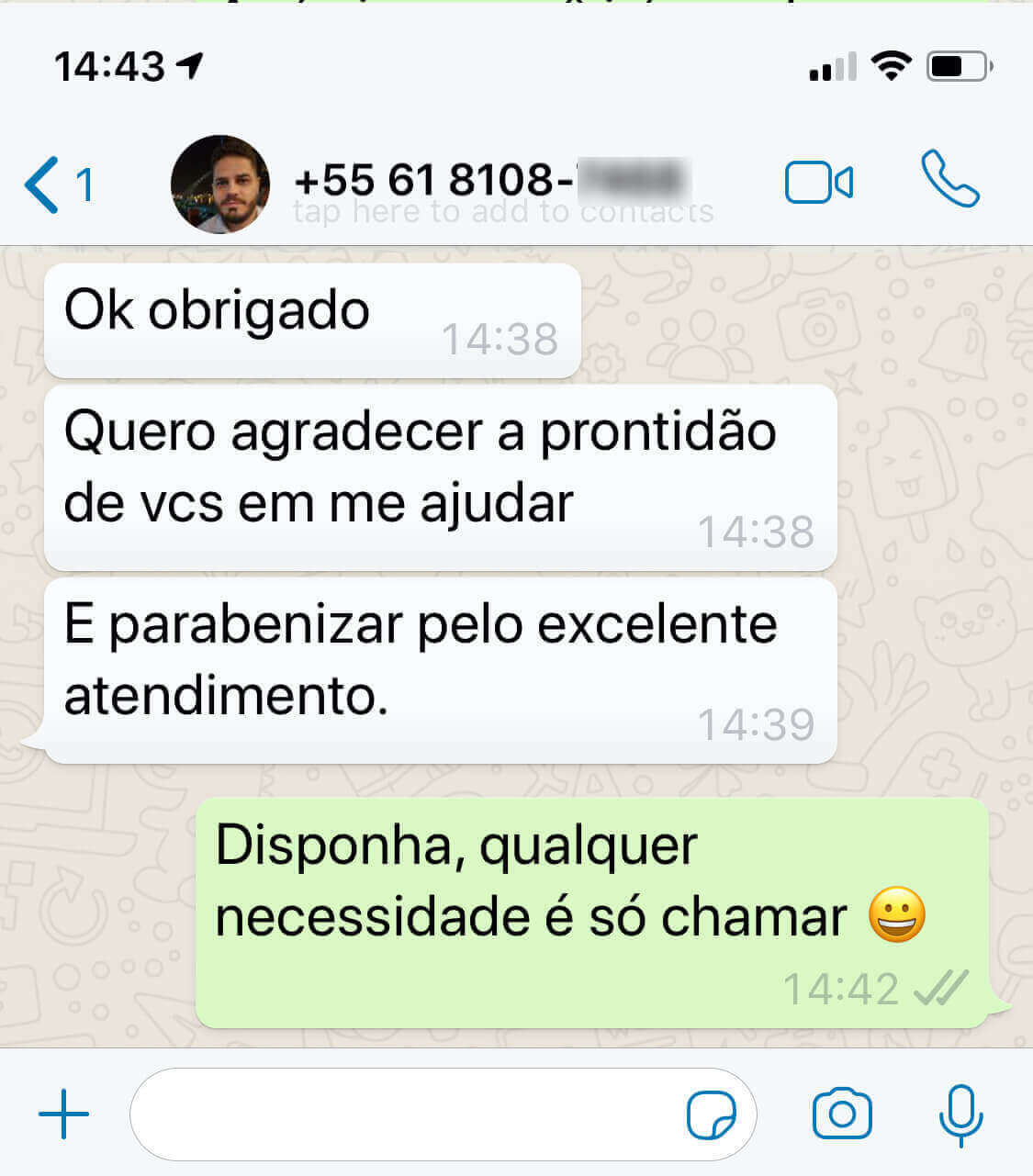The height and width of the screenshot is (1176, 1033).
Task: Go back to the chats list
Action: 57,185
